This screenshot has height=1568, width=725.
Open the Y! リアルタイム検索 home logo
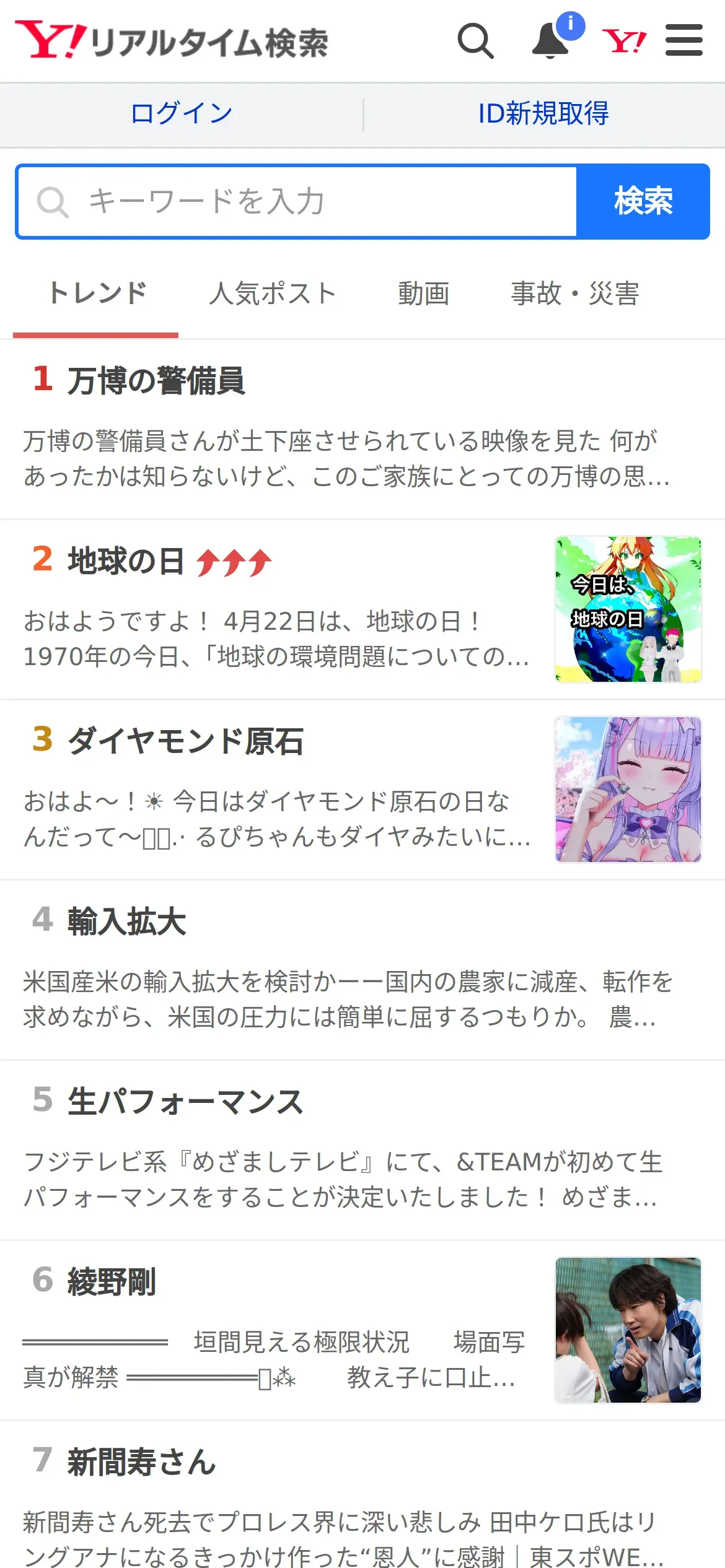(172, 41)
